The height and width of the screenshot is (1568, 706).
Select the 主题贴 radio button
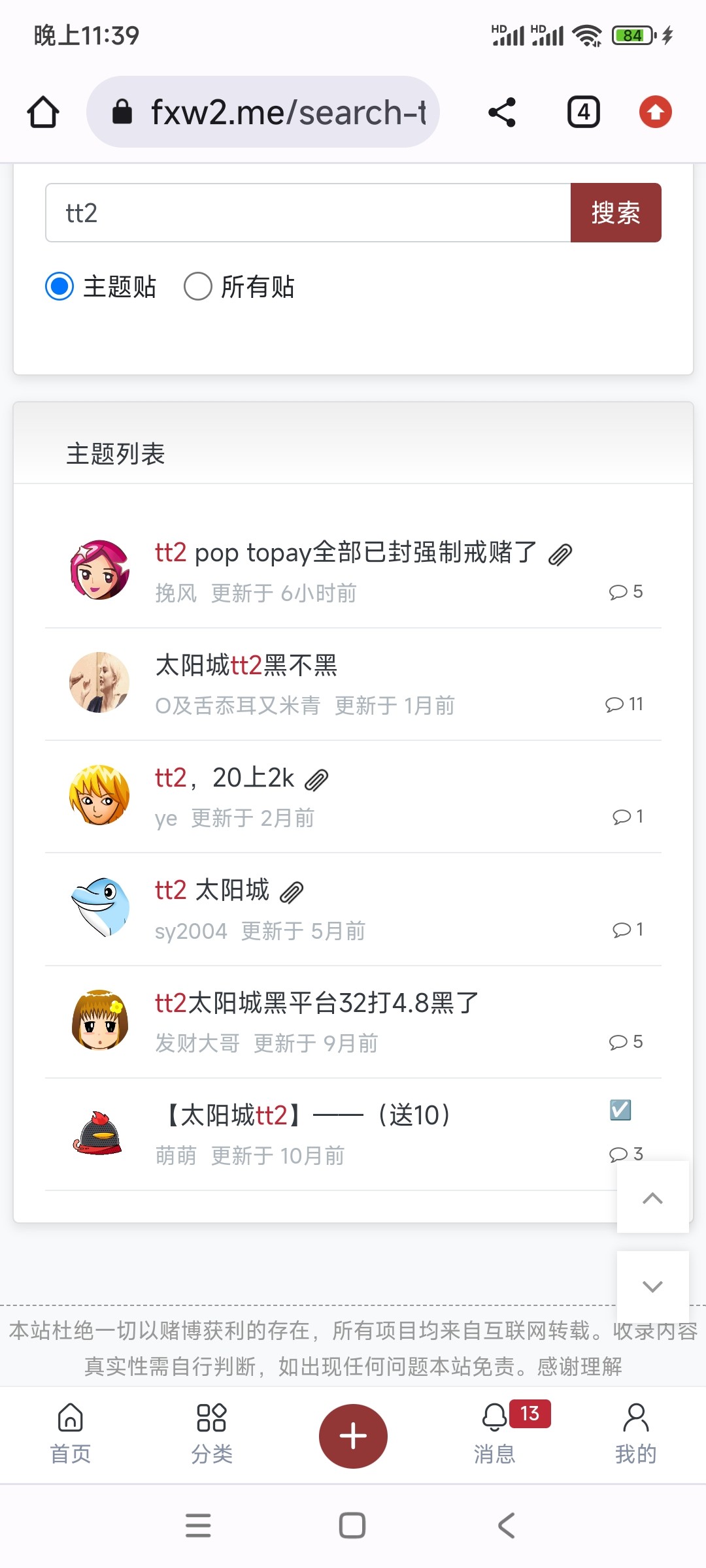(x=59, y=286)
